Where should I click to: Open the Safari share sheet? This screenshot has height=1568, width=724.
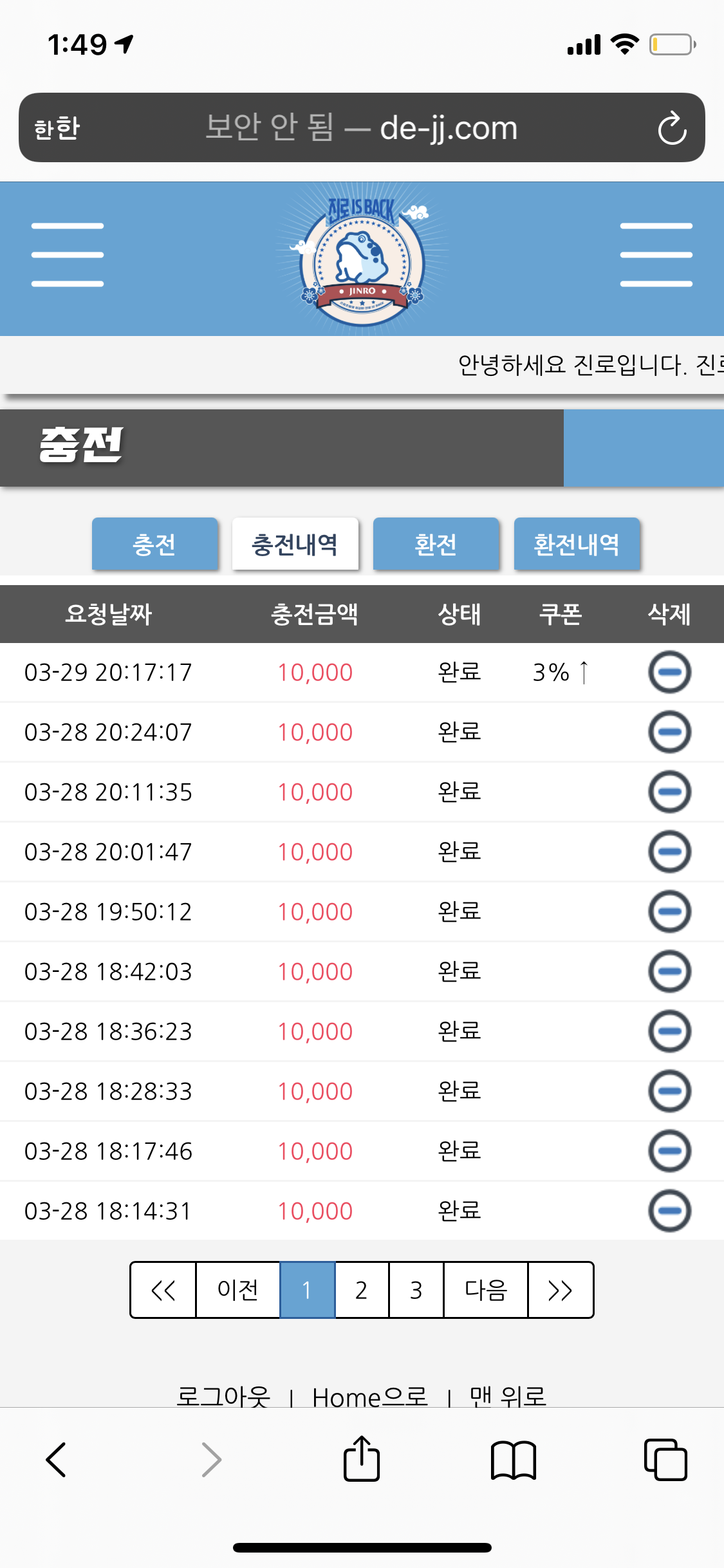click(x=362, y=1459)
